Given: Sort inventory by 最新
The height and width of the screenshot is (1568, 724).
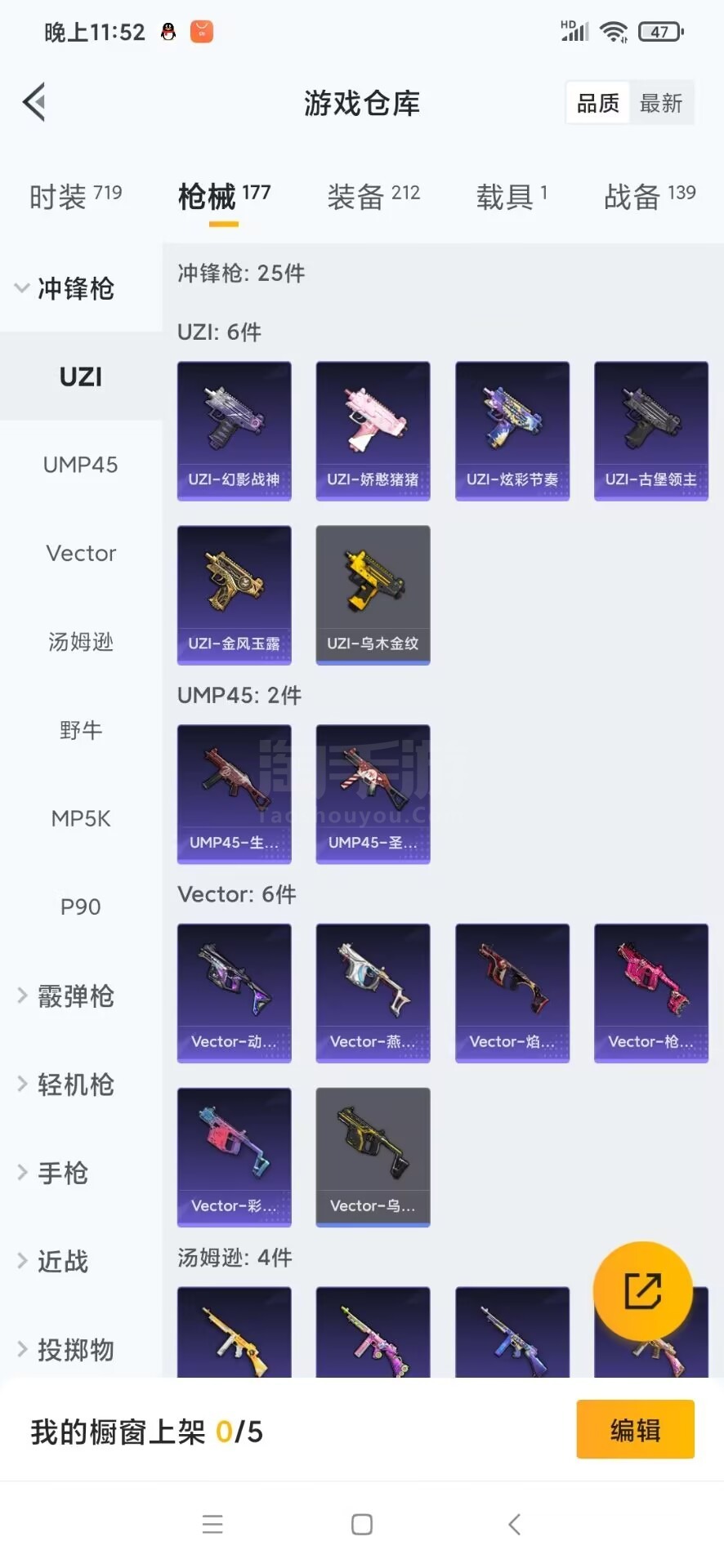Looking at the screenshot, I should tap(661, 103).
